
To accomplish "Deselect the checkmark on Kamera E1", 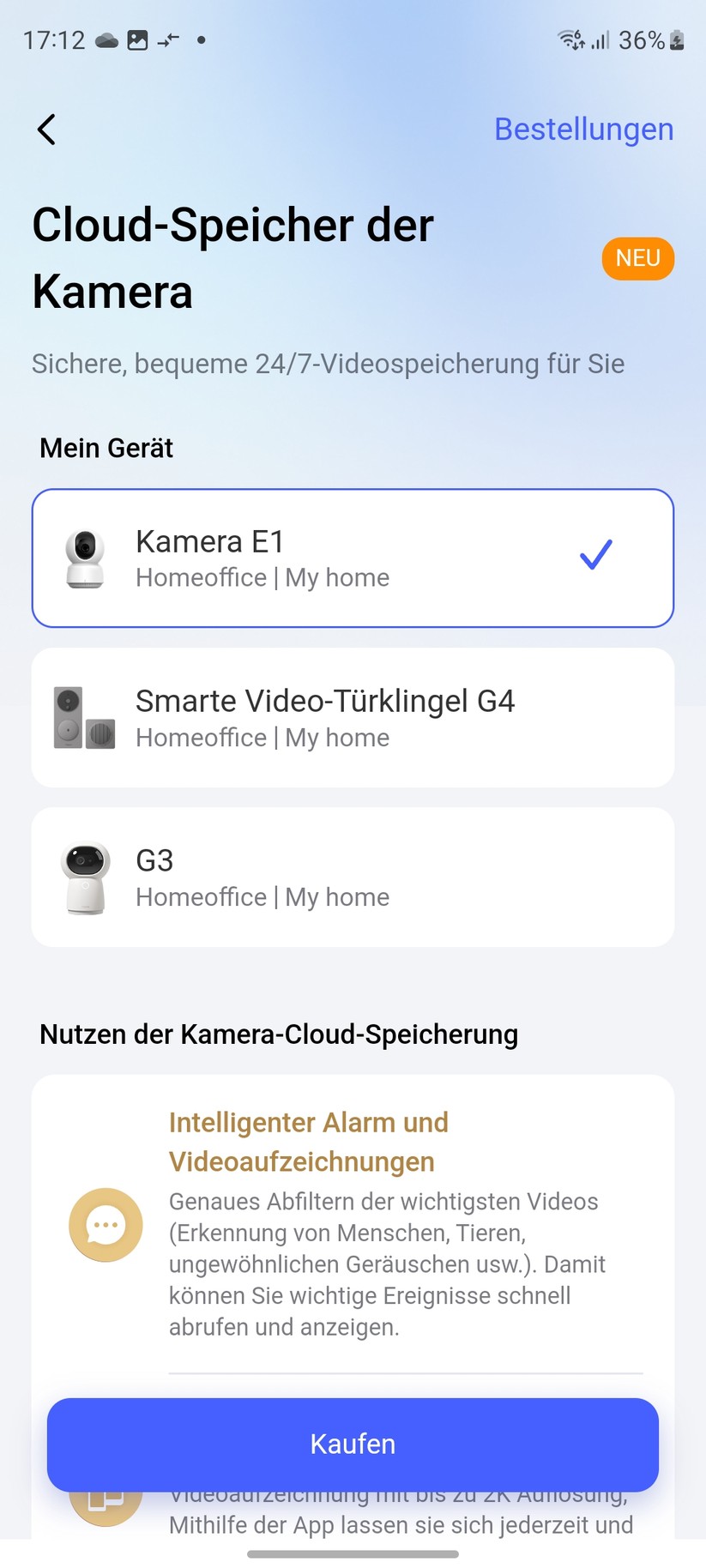I will click(x=595, y=558).
